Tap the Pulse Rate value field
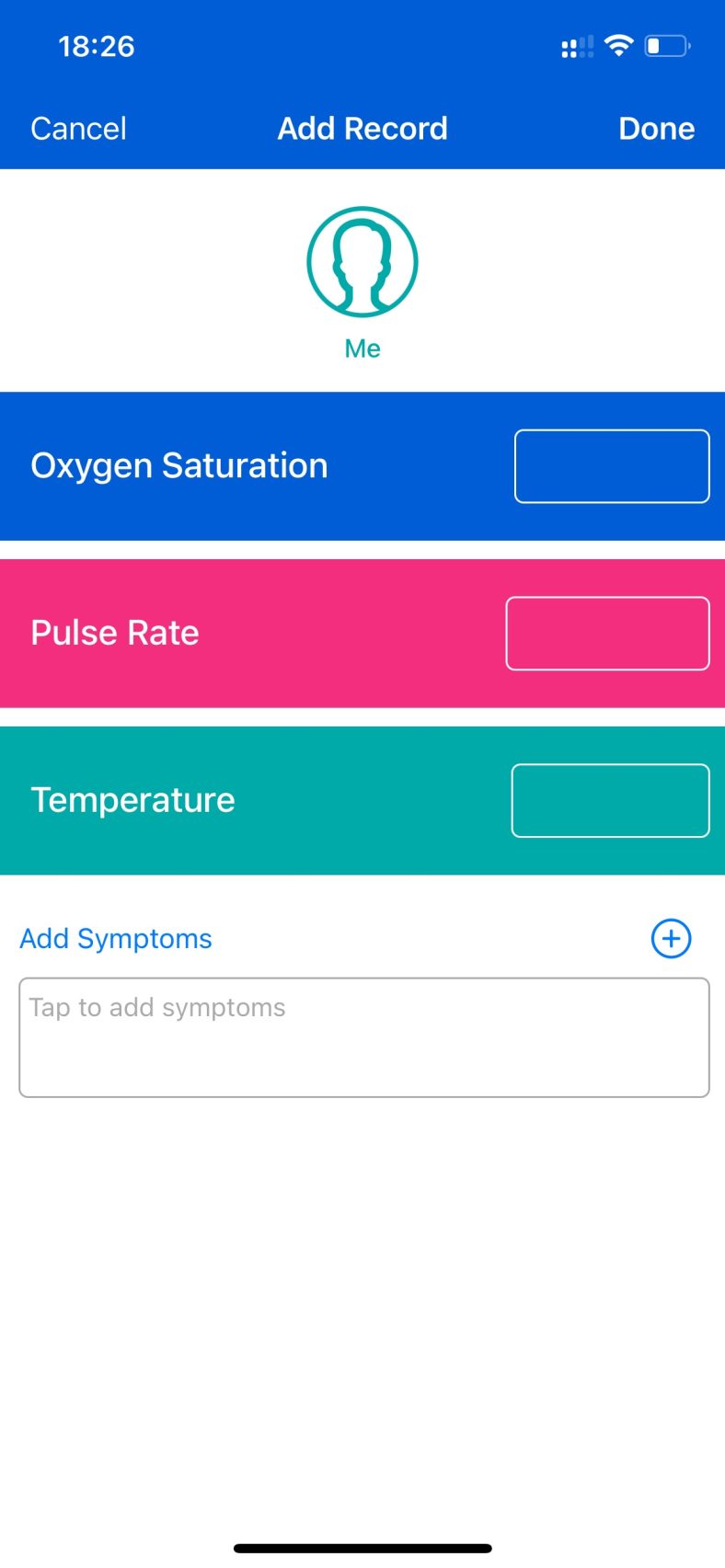725x1568 pixels. [x=607, y=633]
